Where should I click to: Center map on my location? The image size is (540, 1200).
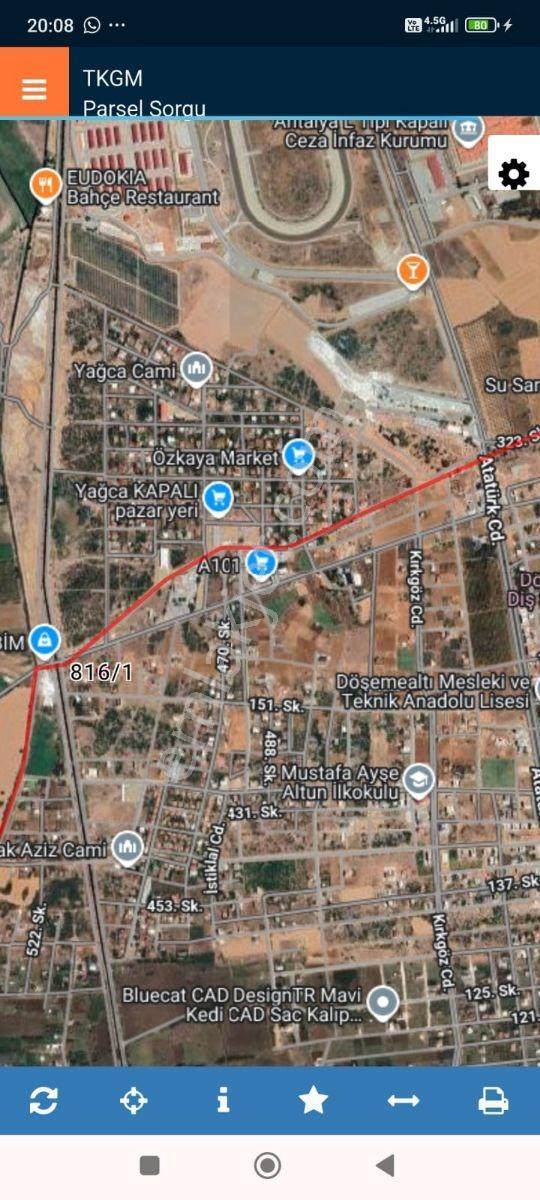click(133, 1101)
